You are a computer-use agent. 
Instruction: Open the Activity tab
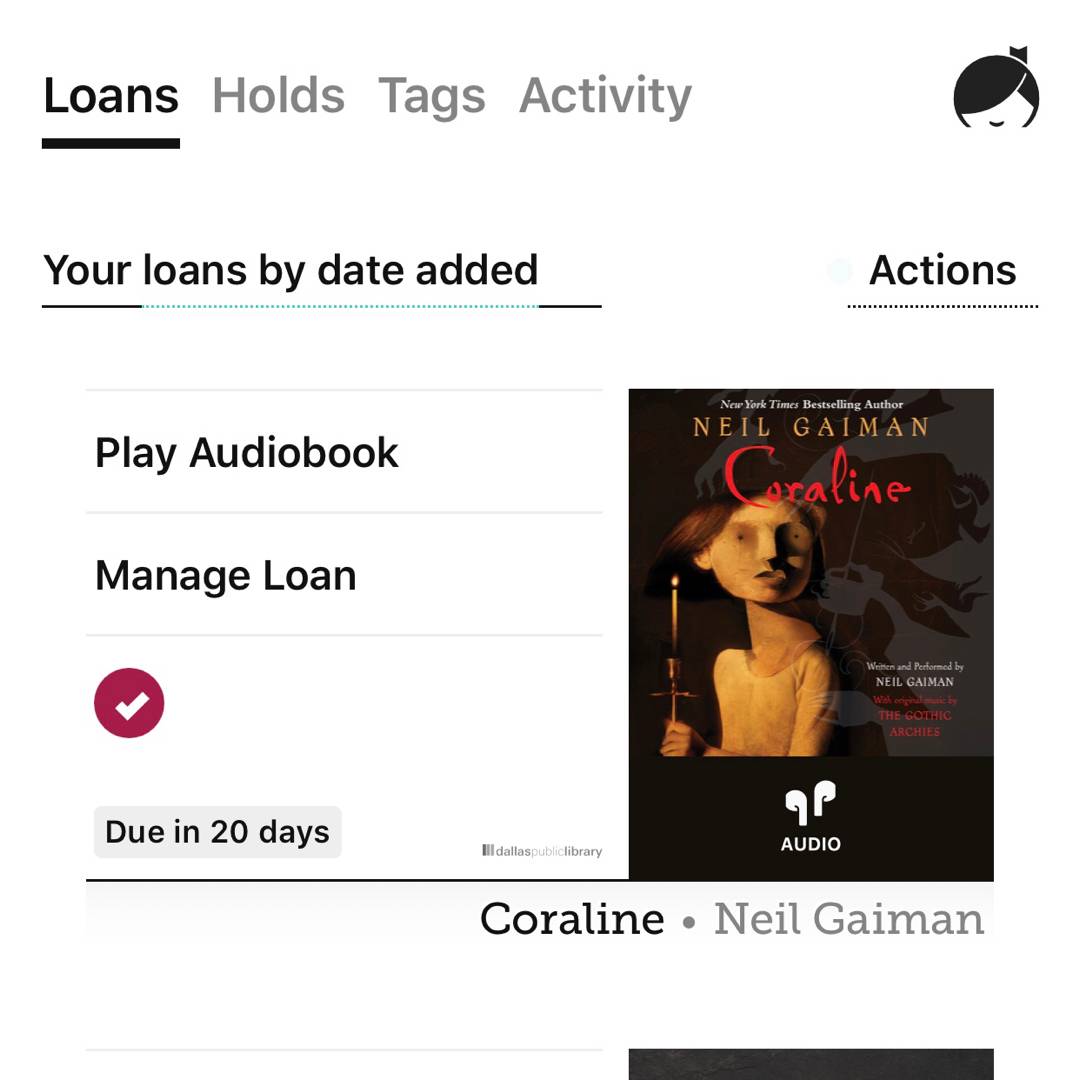(x=605, y=96)
